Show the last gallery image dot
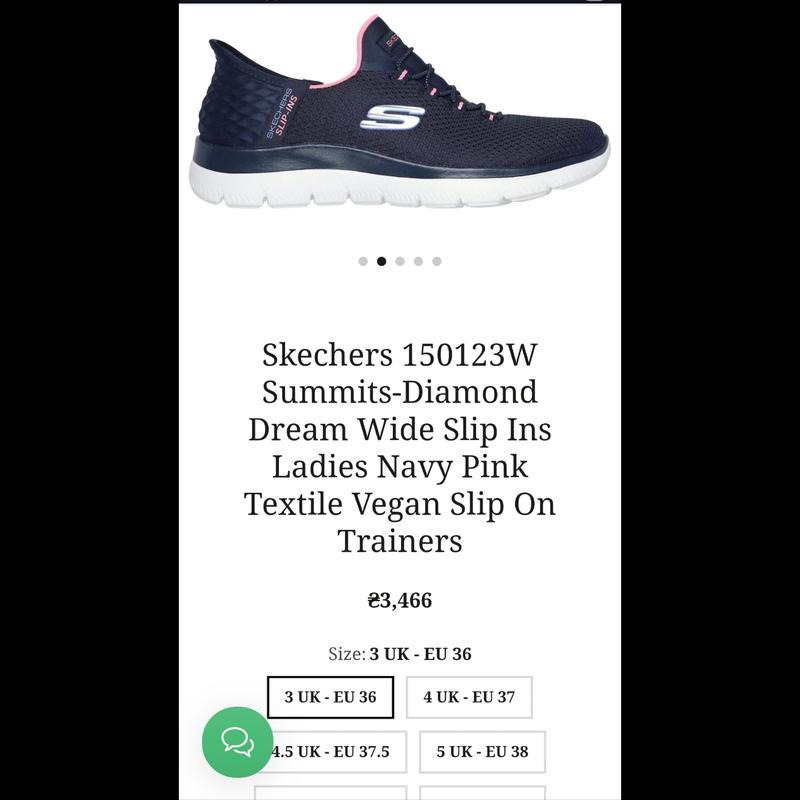 pyautogui.click(x=437, y=262)
